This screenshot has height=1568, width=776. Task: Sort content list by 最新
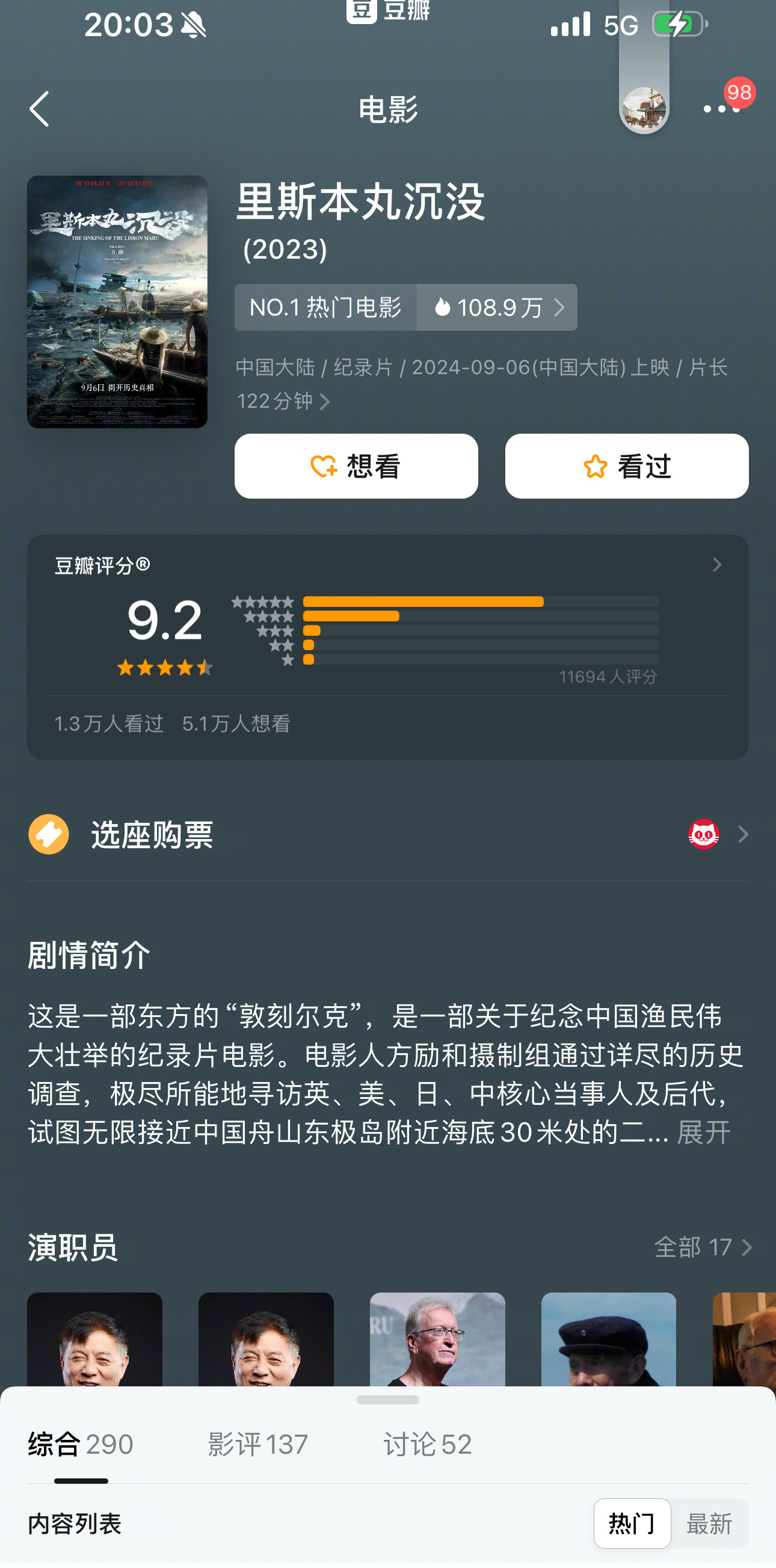pos(709,1525)
